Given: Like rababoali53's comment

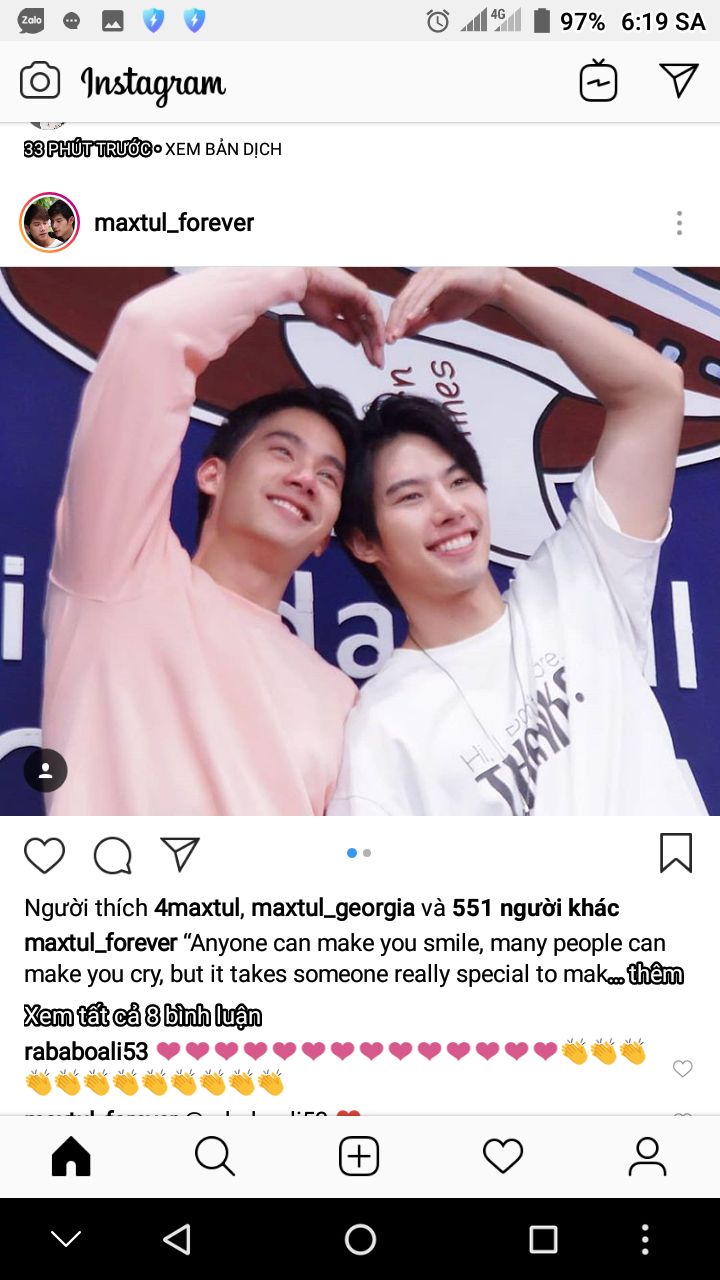Looking at the screenshot, I should [x=682, y=1069].
